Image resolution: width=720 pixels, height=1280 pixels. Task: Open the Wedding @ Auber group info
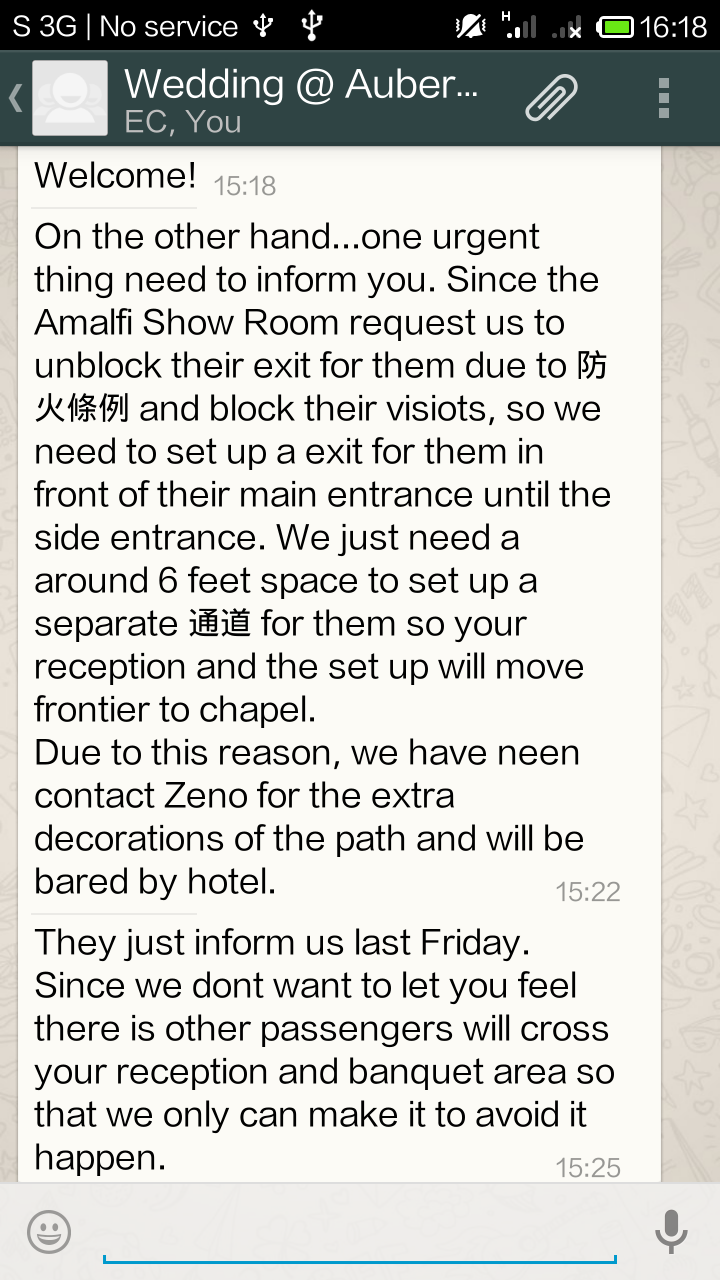pyautogui.click(x=300, y=100)
